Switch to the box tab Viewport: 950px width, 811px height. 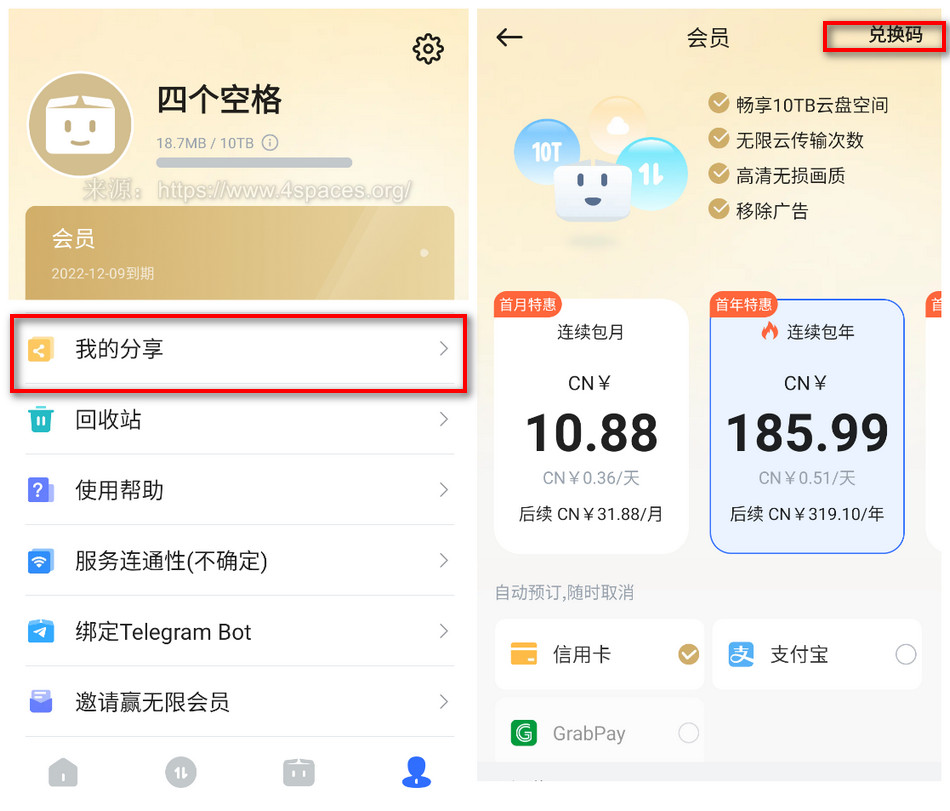click(x=298, y=771)
